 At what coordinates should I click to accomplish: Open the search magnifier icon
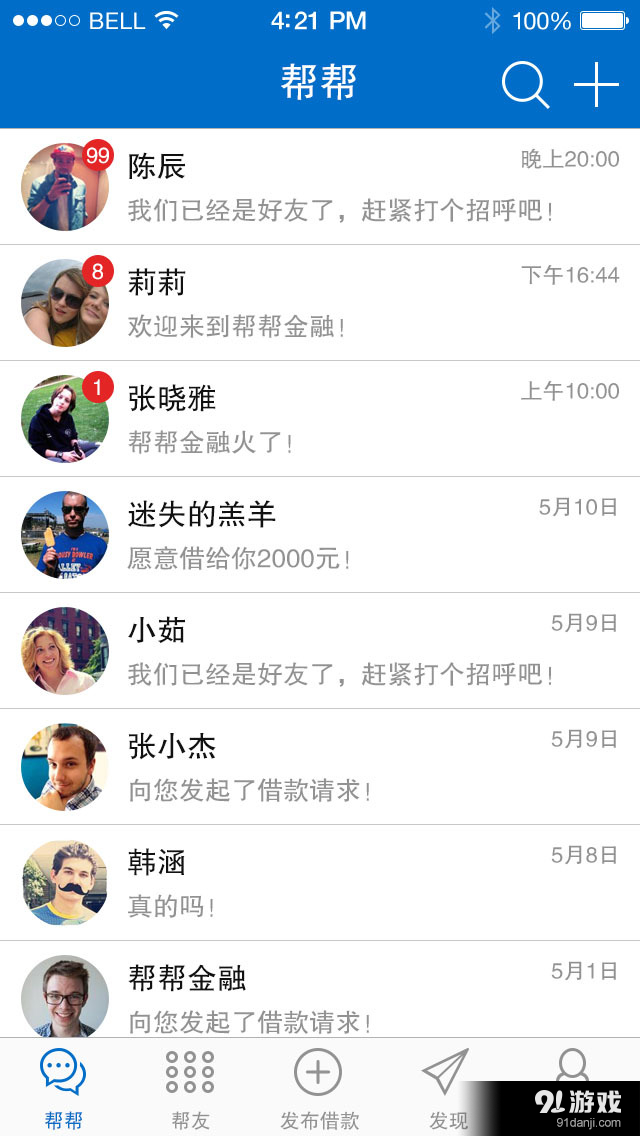tap(525, 85)
